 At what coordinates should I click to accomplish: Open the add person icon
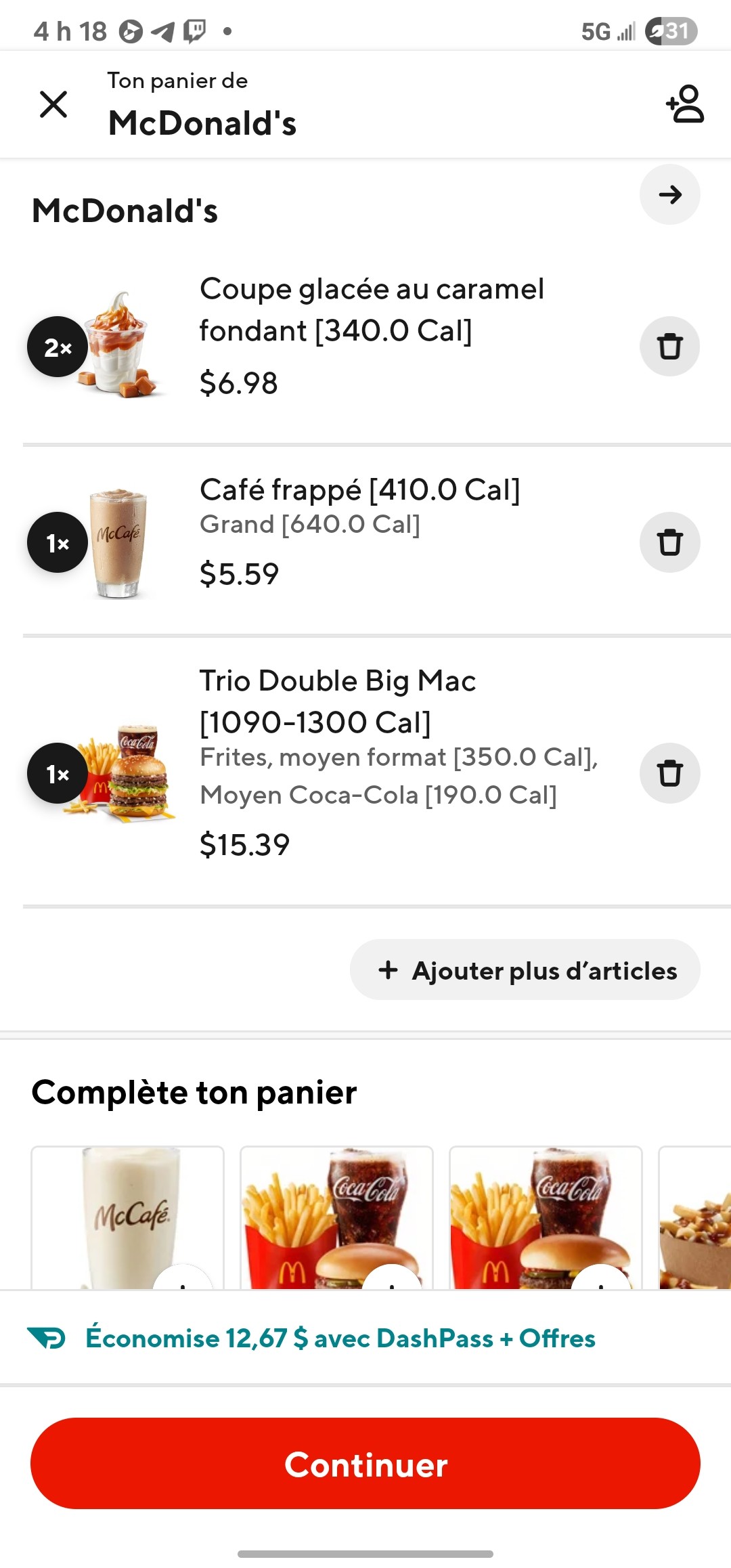[685, 104]
